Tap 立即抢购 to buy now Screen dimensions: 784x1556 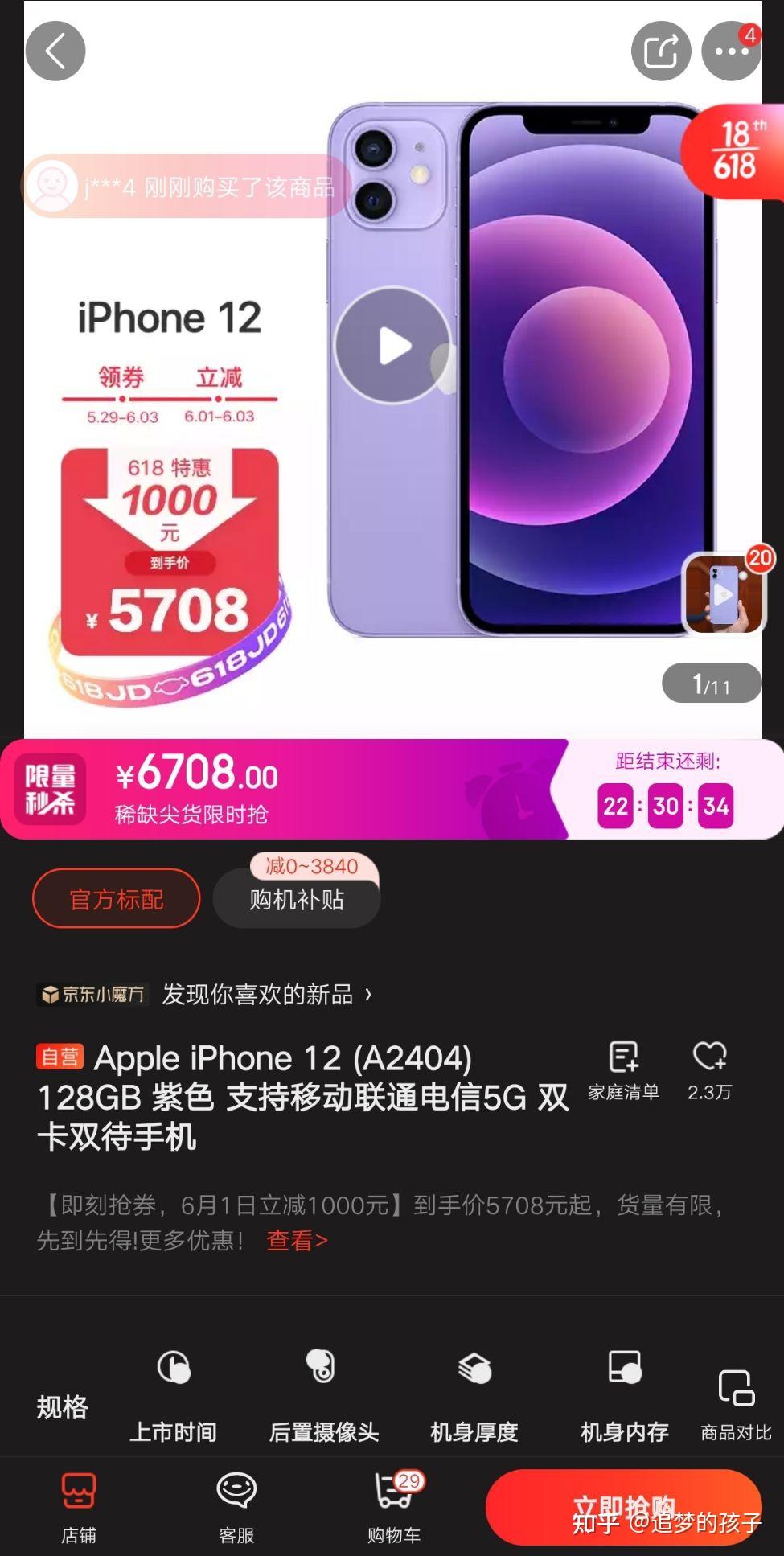pyautogui.click(x=623, y=1506)
